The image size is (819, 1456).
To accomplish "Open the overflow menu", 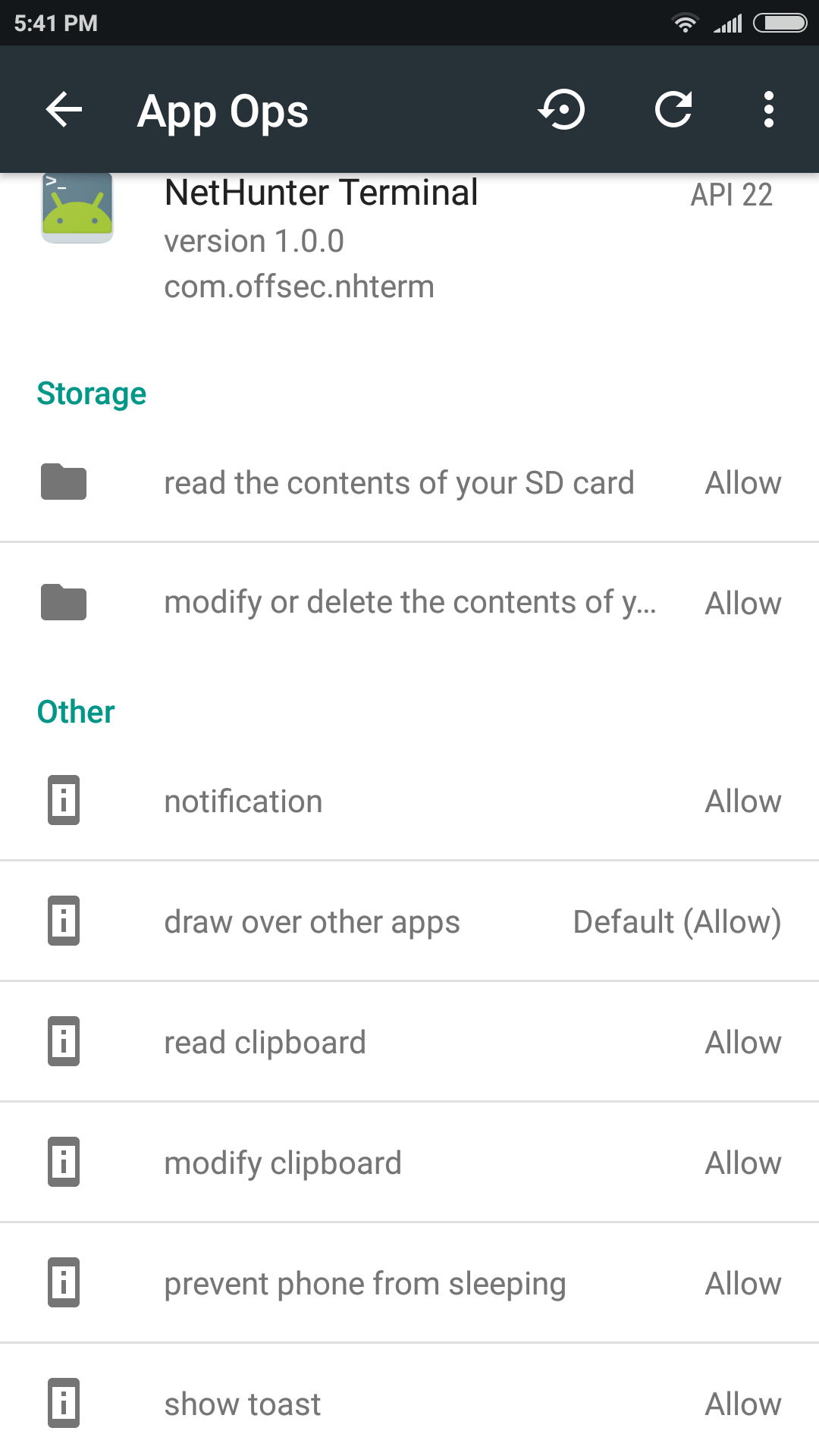I will [x=768, y=110].
